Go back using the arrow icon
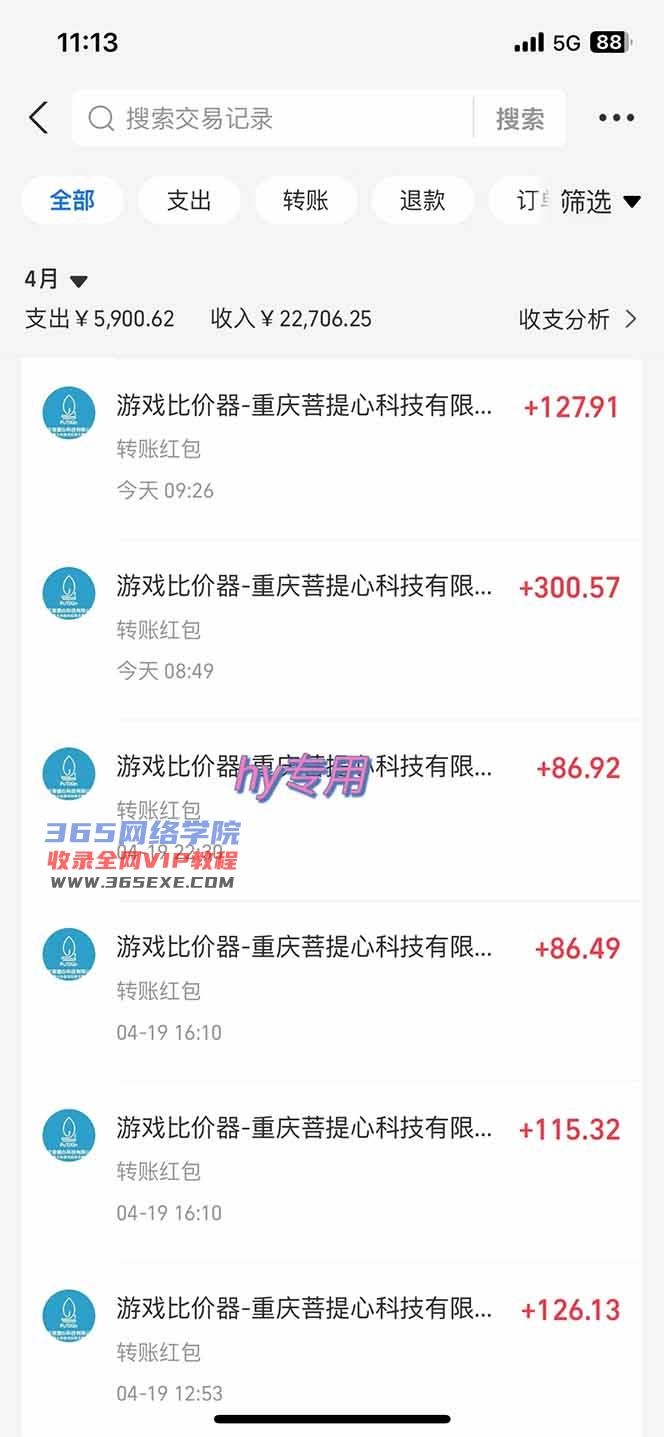The image size is (664, 1437). point(38,118)
